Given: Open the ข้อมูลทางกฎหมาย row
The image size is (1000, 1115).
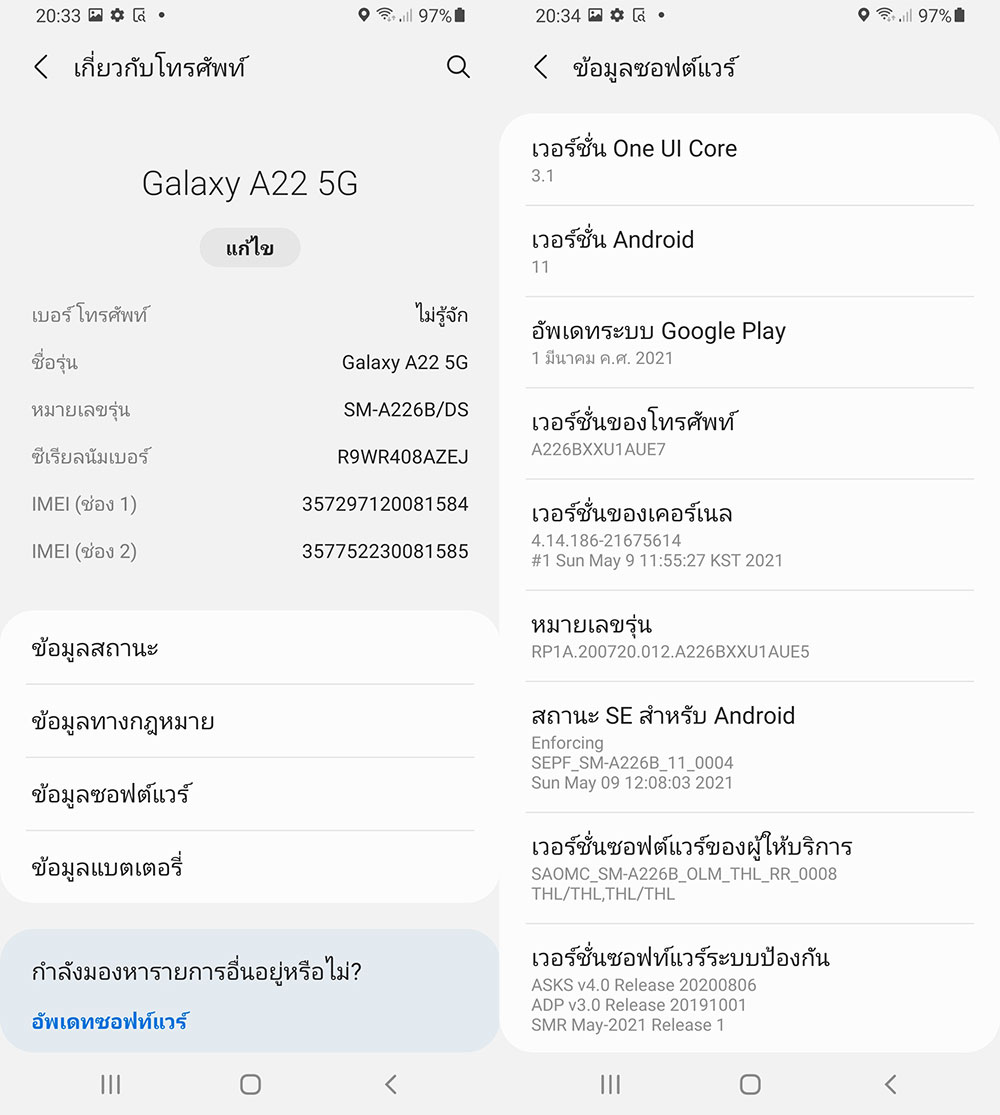Looking at the screenshot, I should coord(250,721).
